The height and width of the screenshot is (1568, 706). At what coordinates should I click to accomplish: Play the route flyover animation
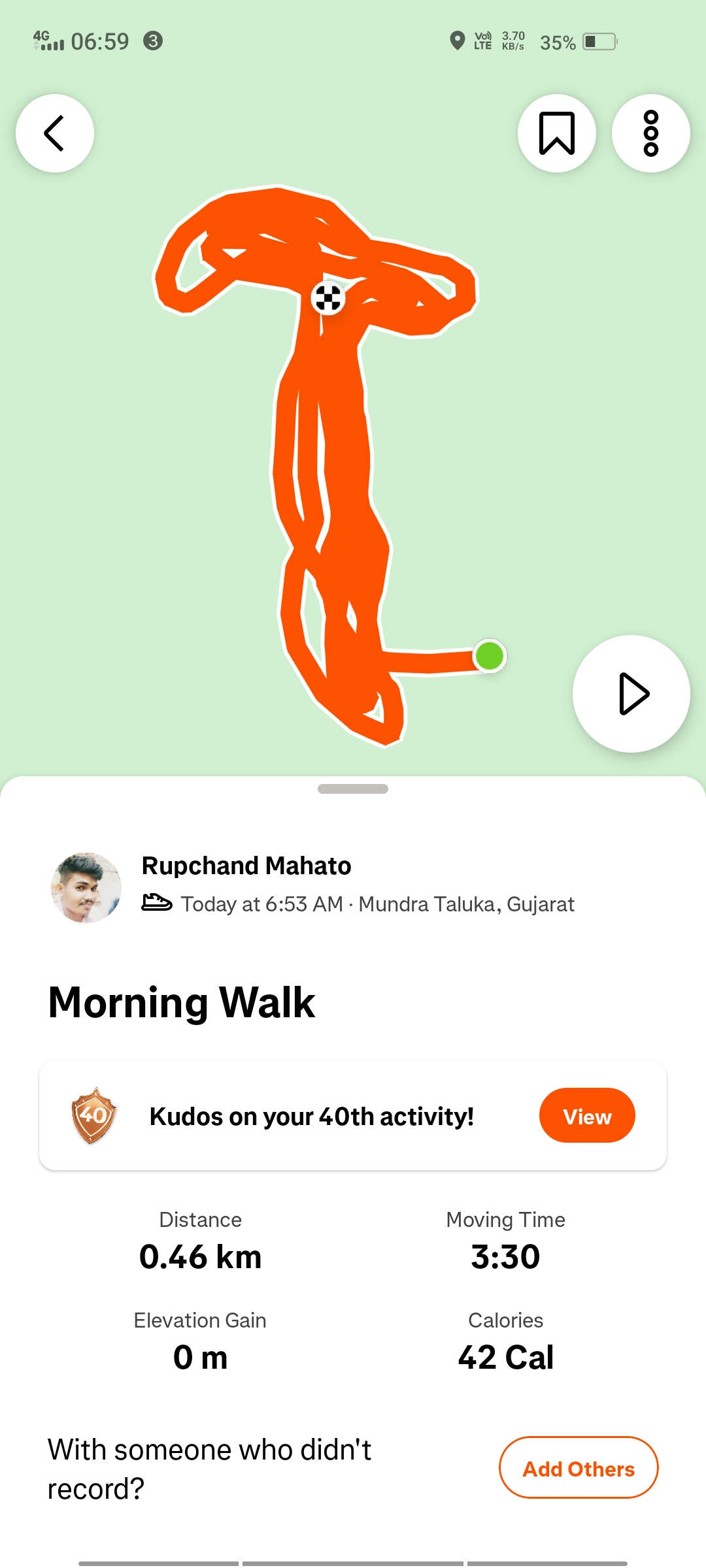pyautogui.click(x=631, y=693)
